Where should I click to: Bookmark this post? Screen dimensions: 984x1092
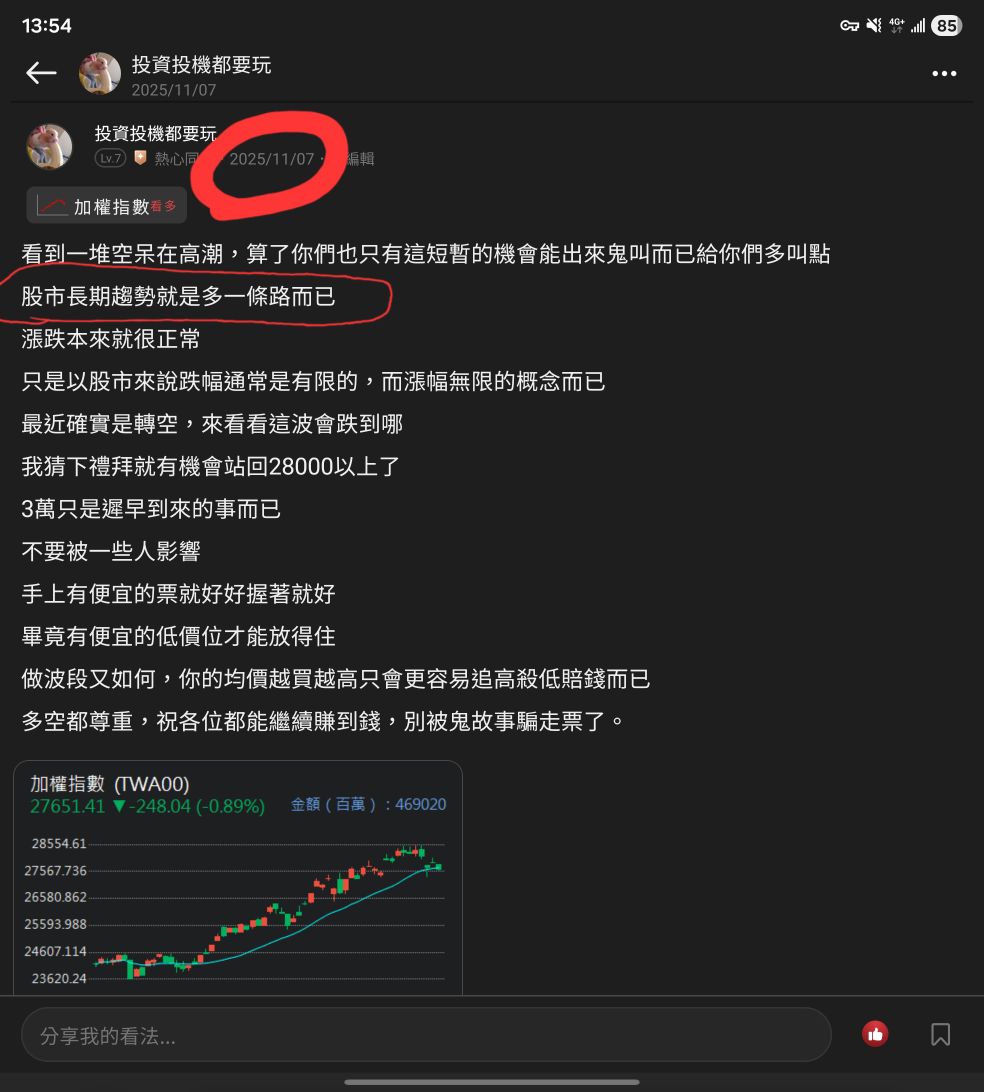point(940,1034)
